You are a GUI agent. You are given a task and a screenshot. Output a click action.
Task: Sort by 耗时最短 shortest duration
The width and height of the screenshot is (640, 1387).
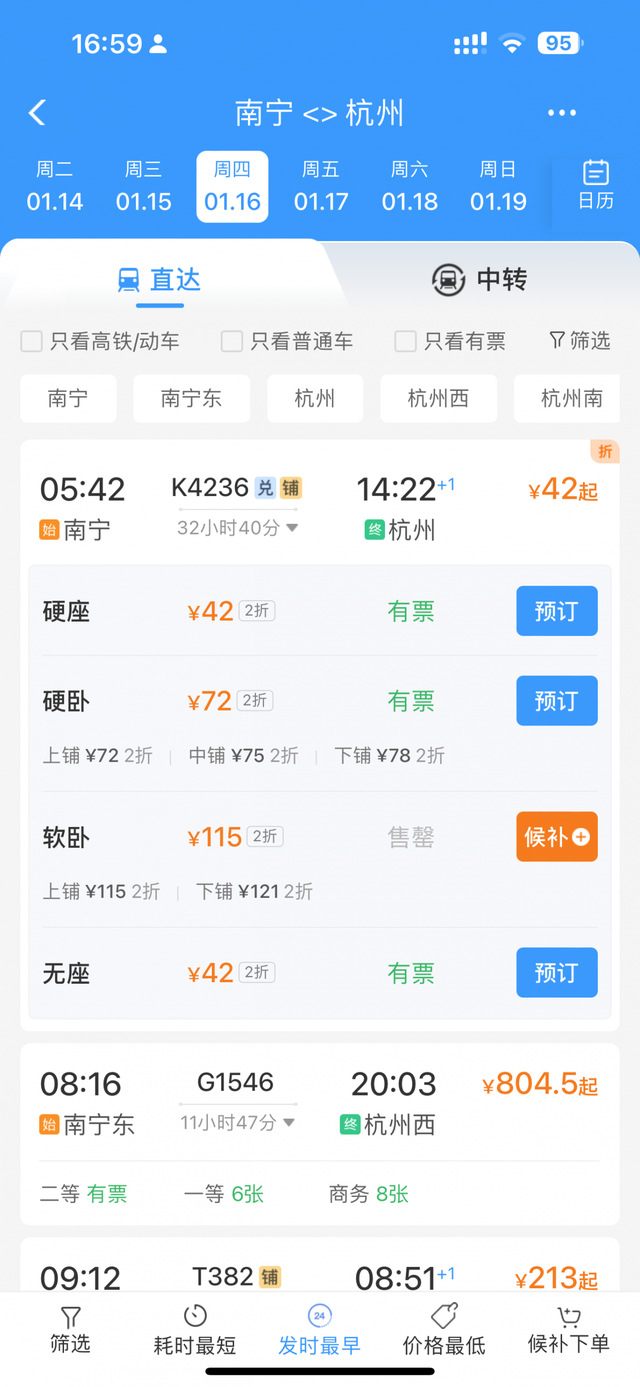click(x=195, y=1331)
